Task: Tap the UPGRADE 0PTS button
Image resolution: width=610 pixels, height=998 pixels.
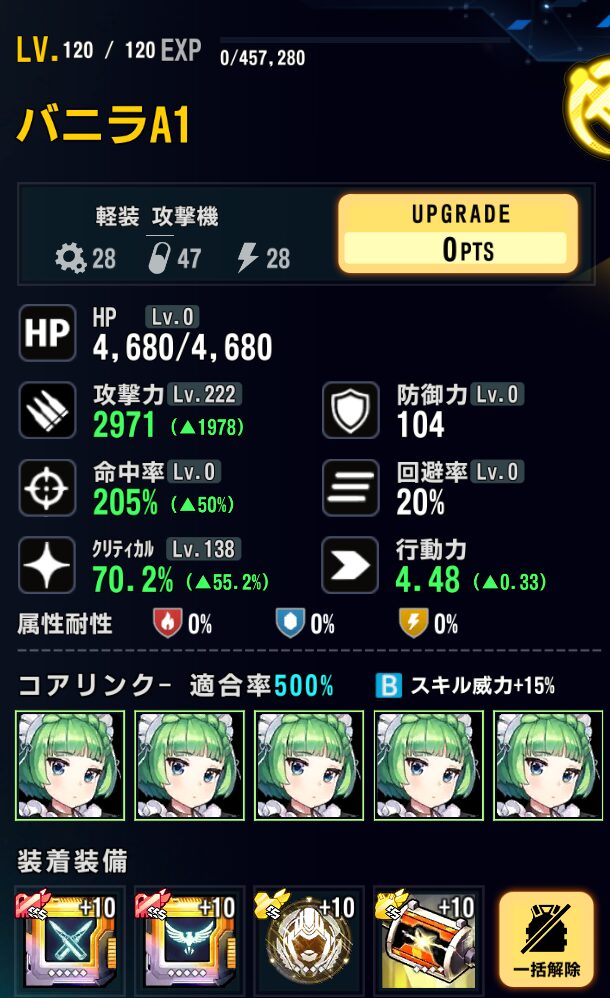Action: point(457,234)
